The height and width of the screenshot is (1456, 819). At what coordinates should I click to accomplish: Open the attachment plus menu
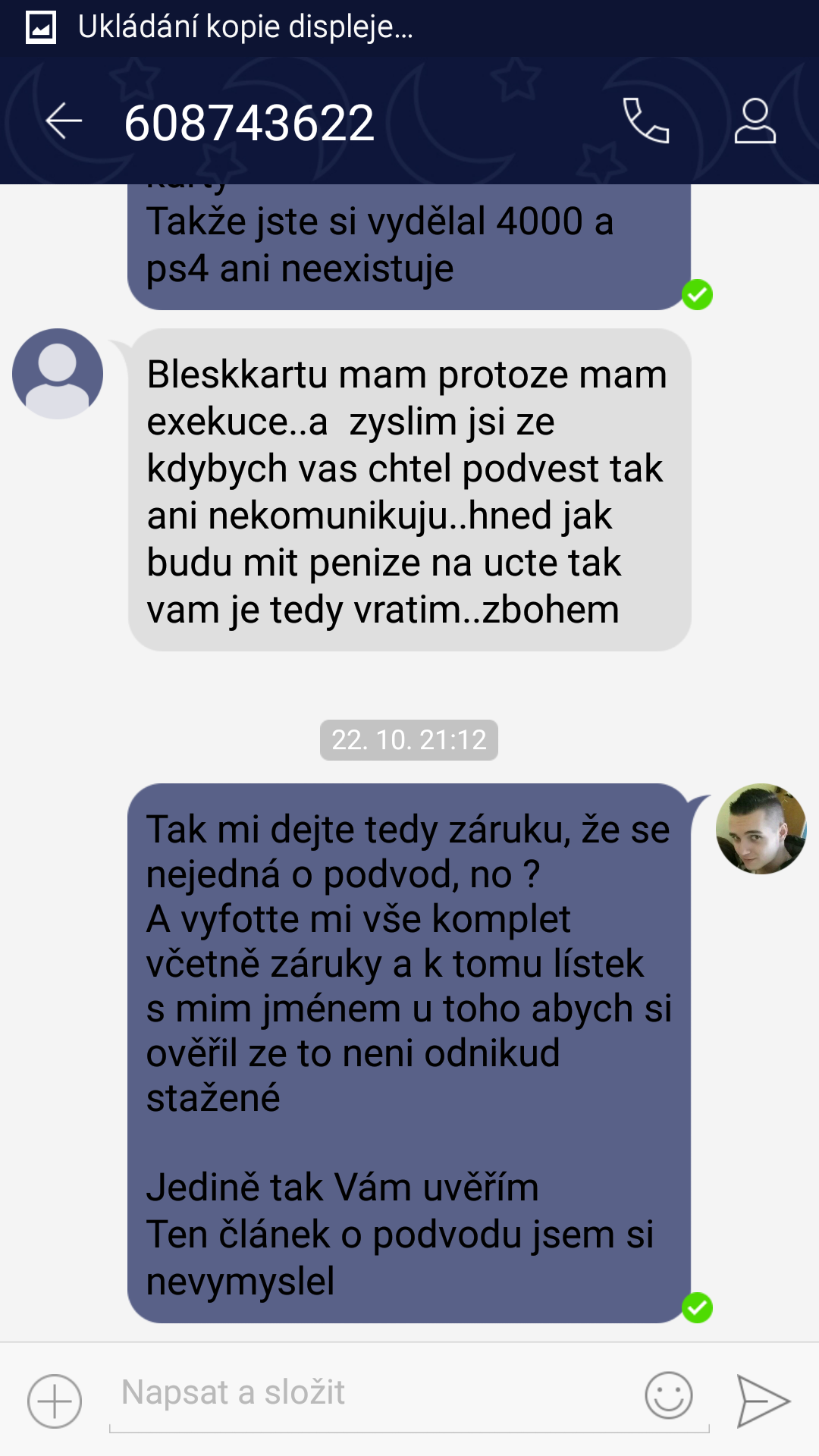[55, 1401]
